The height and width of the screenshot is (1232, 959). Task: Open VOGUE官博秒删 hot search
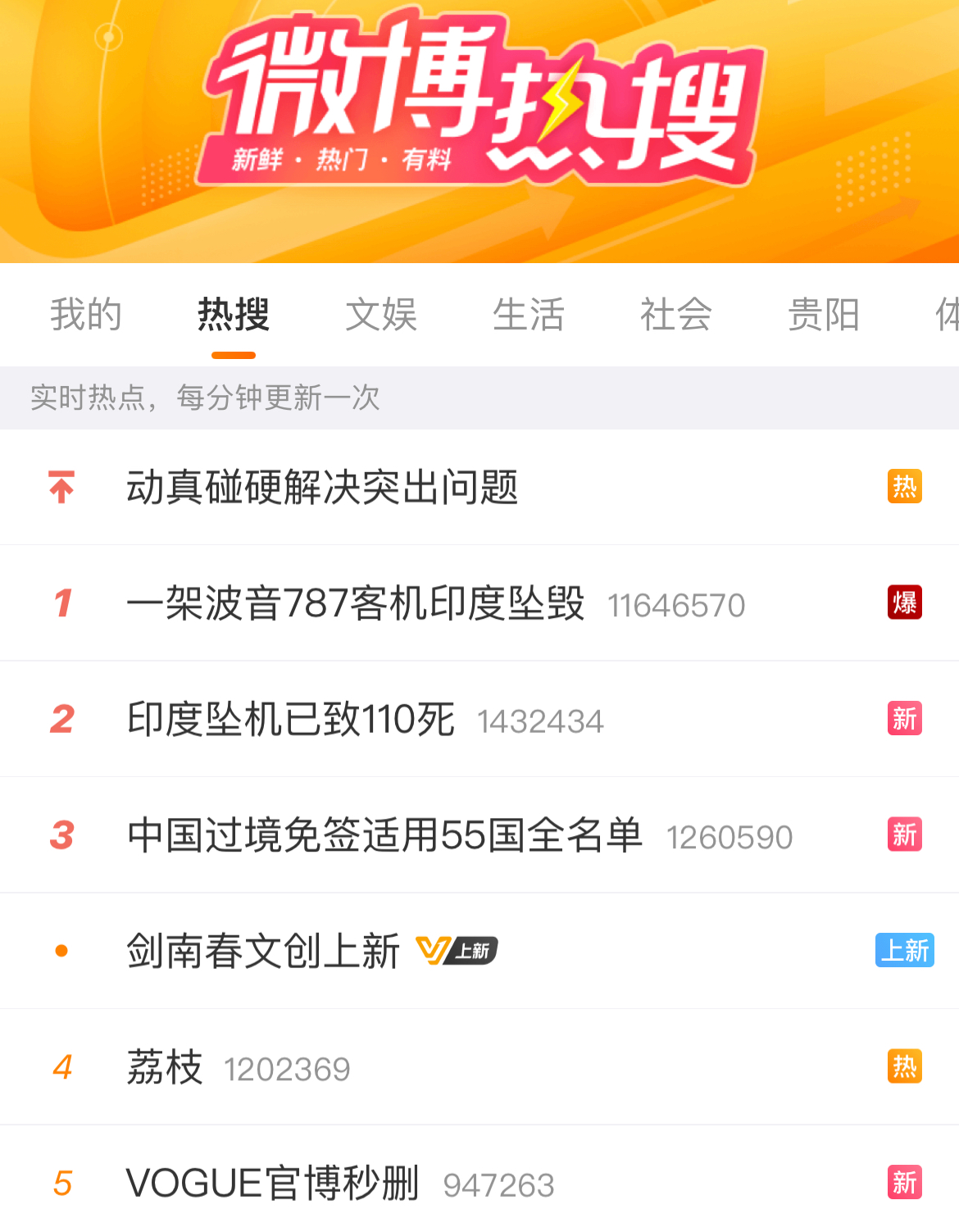(x=272, y=1184)
